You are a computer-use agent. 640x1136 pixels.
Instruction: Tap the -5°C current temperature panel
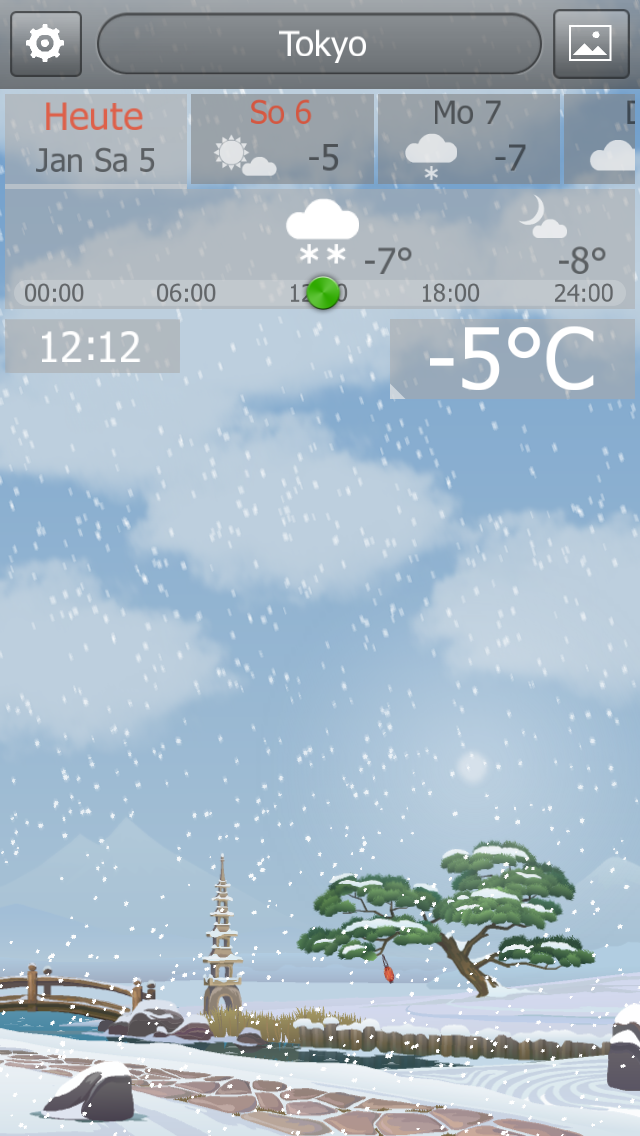pos(512,359)
